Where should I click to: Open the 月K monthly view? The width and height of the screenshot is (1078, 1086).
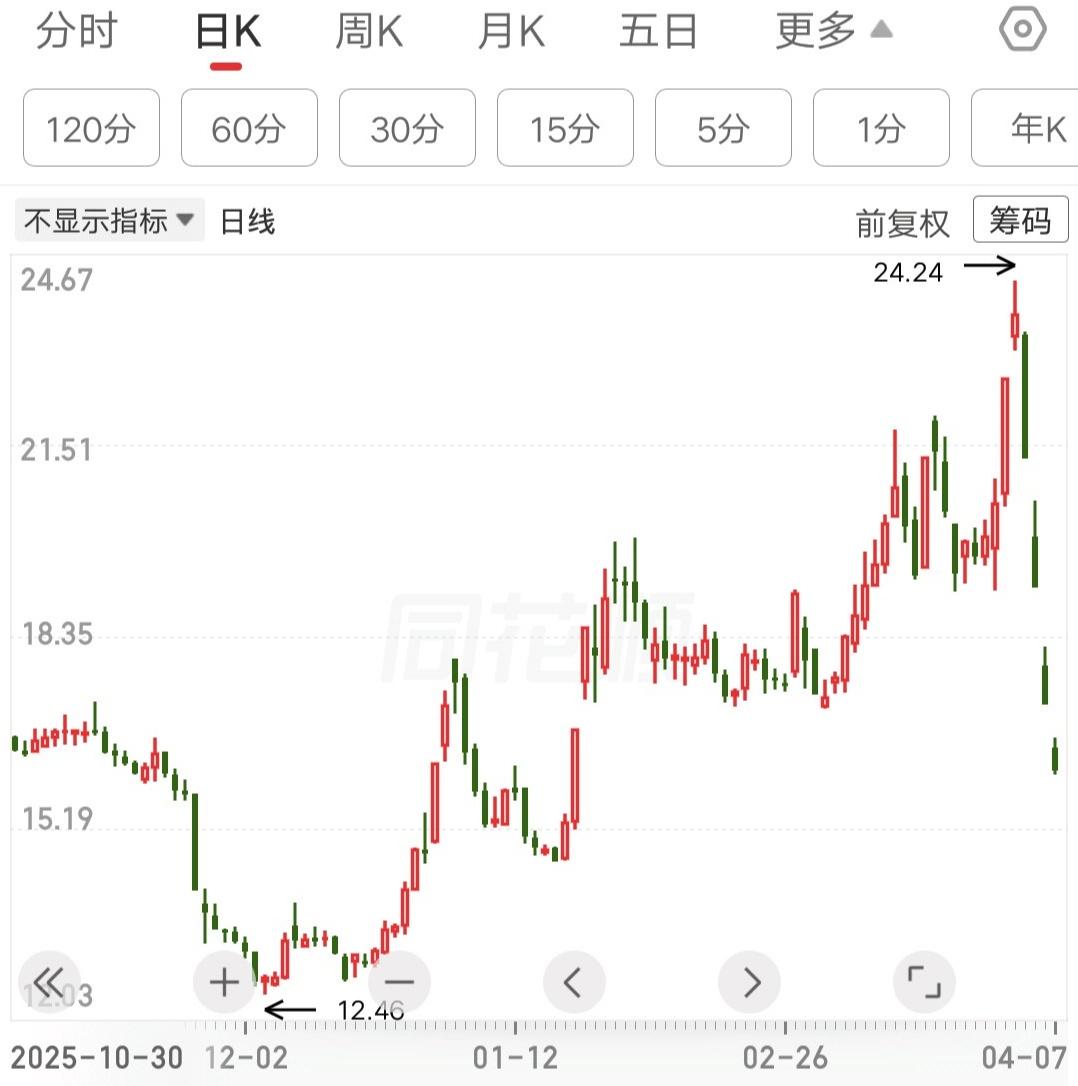click(x=510, y=30)
